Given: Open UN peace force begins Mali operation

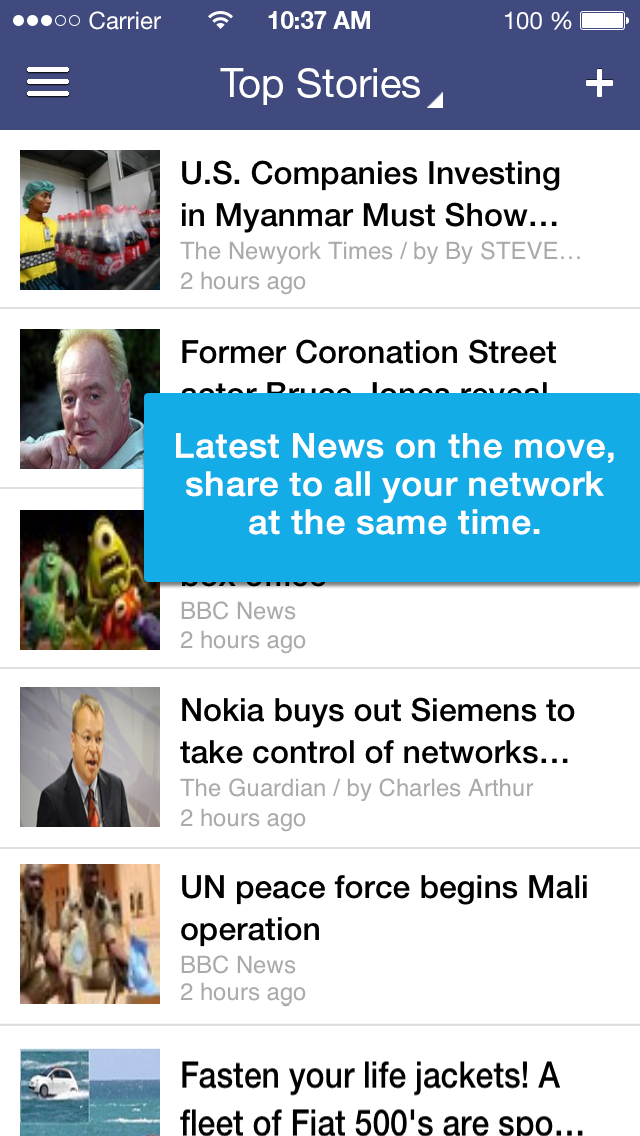Looking at the screenshot, I should [x=384, y=908].
